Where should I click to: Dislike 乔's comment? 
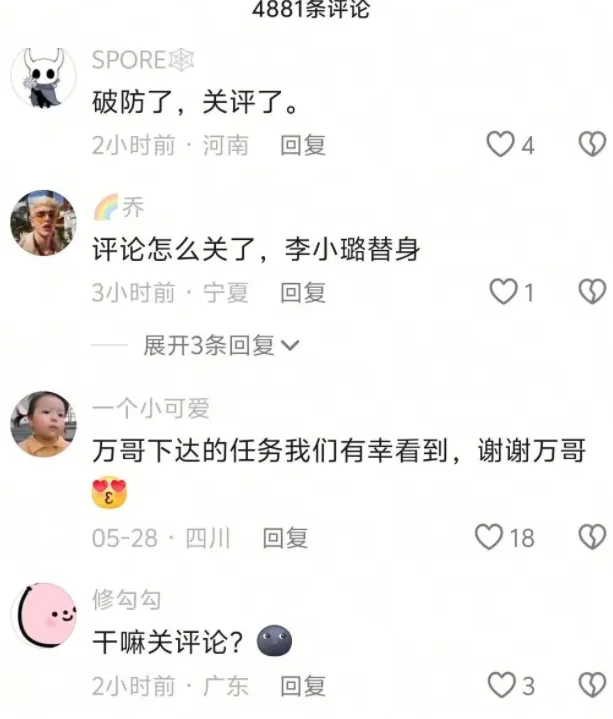[x=592, y=292]
